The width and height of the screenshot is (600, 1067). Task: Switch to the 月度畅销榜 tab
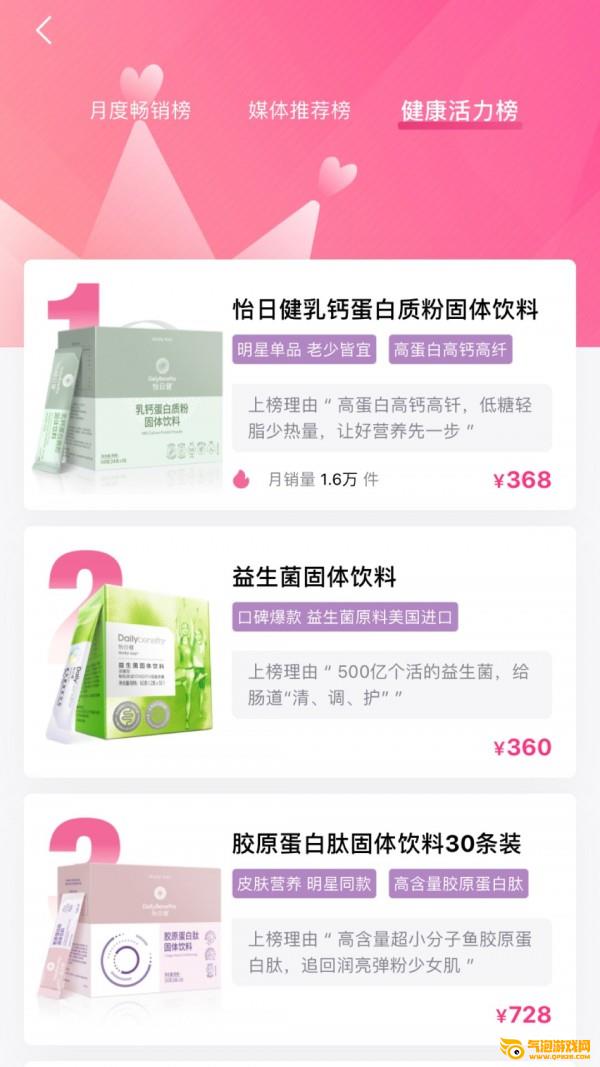point(140,111)
